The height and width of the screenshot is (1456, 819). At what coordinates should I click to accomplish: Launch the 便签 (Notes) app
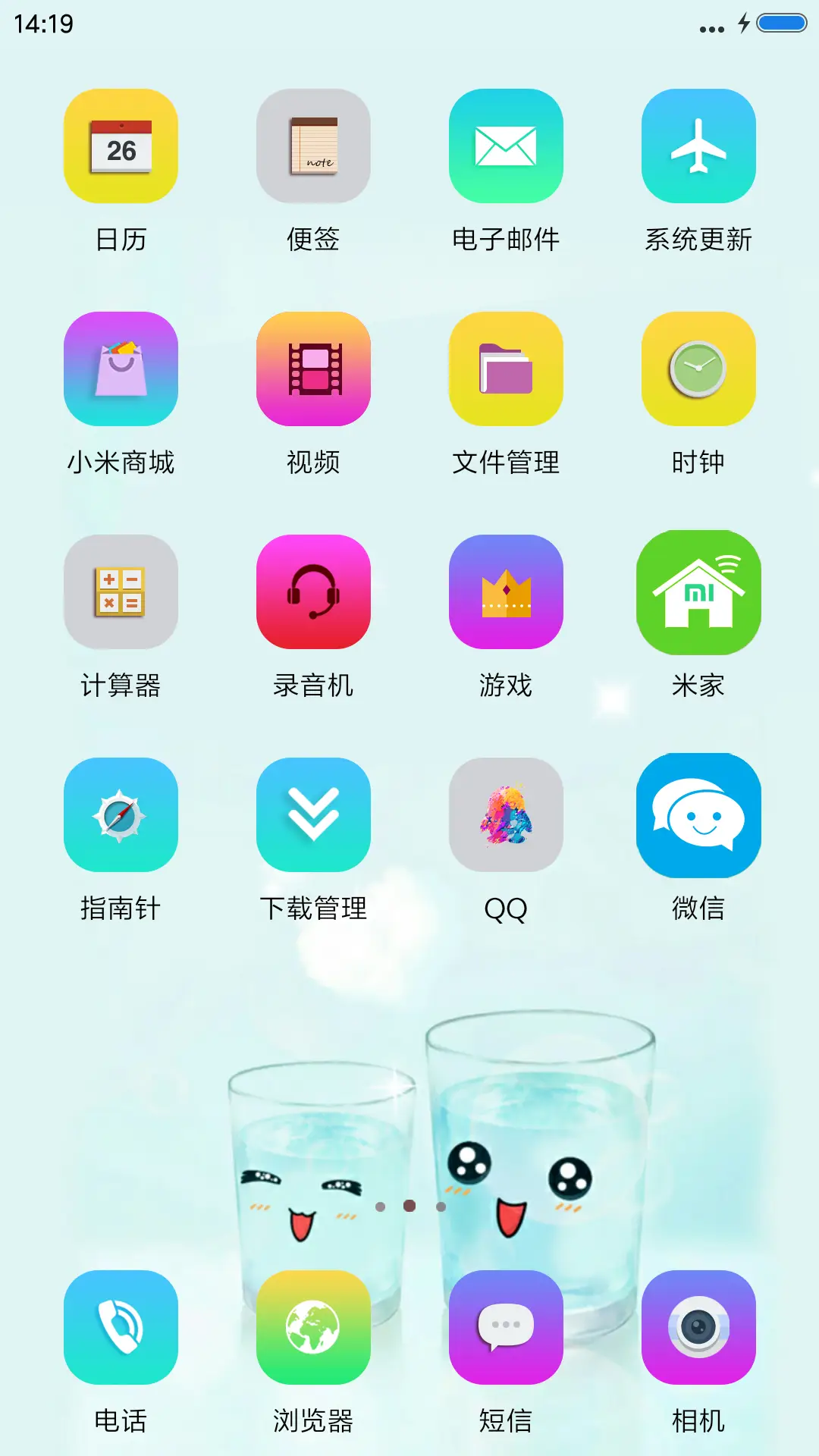point(314,146)
